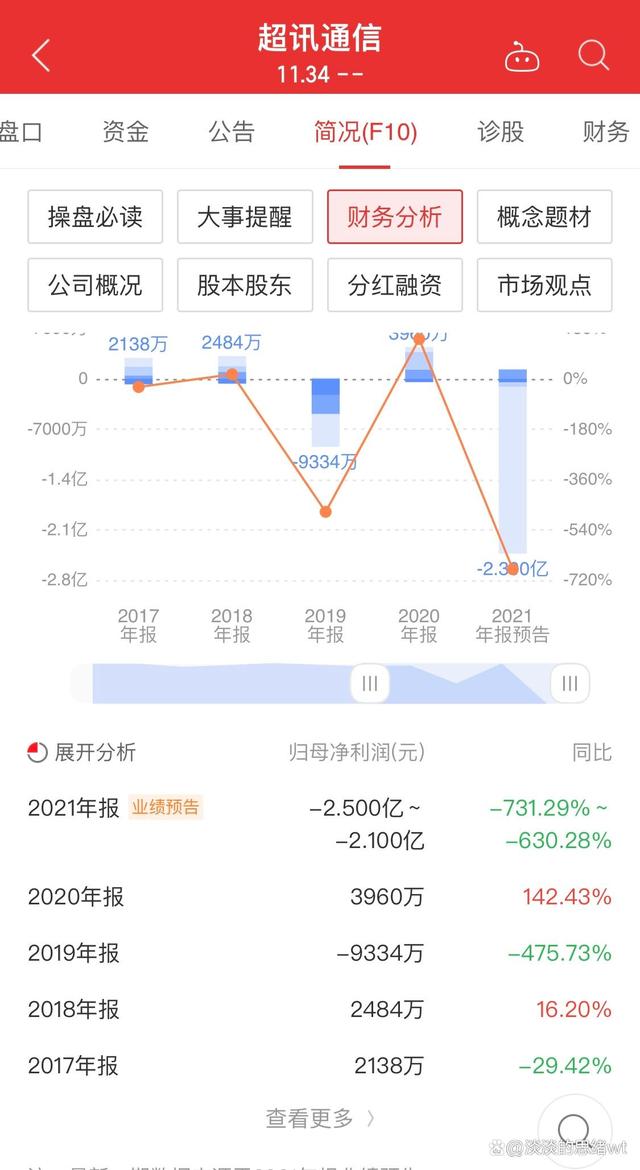640x1170 pixels.
Task: Show the 市场观点 section
Action: click(x=545, y=285)
